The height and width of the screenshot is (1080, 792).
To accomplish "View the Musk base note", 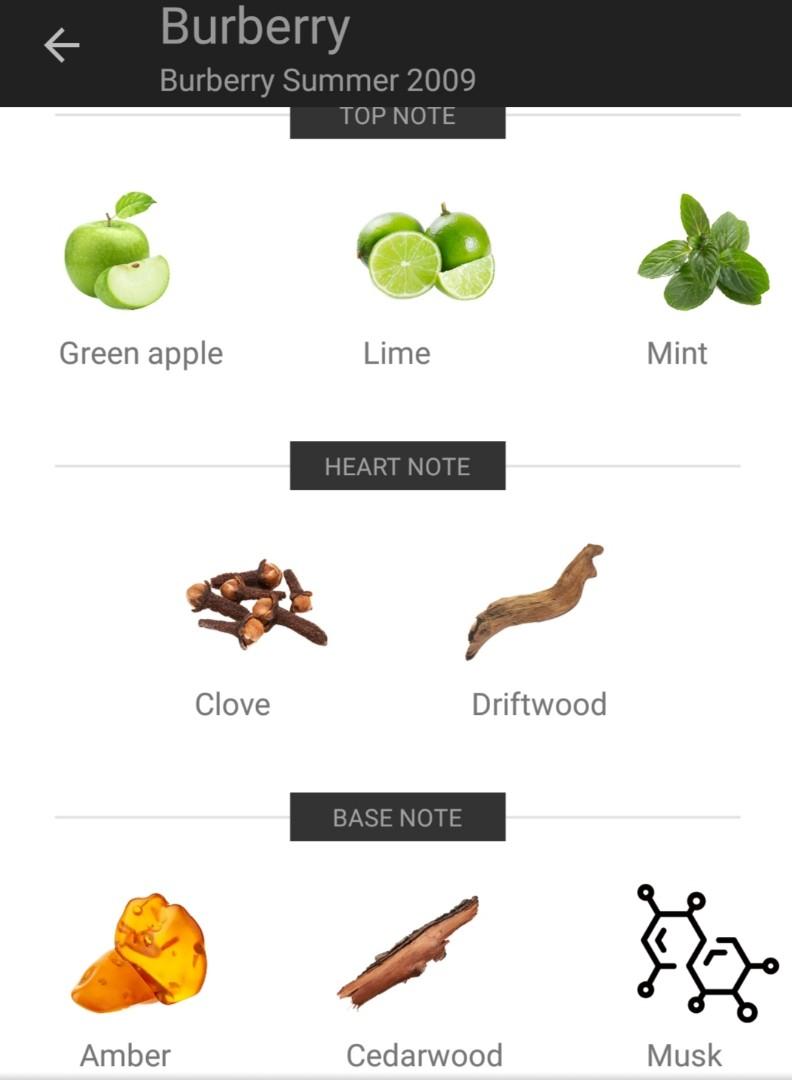I will point(705,952).
